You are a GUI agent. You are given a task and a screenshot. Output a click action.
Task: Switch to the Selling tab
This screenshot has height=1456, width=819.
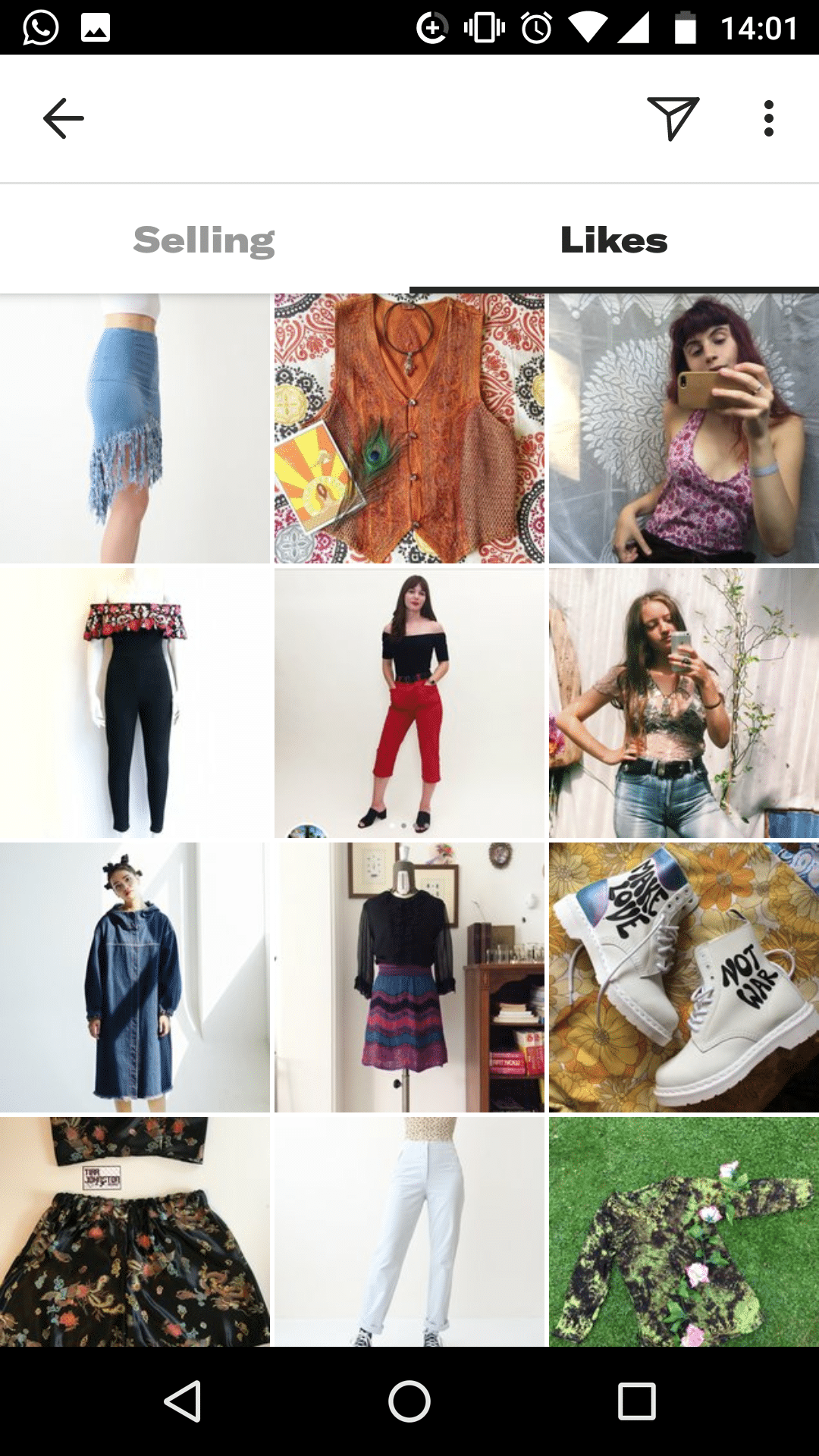point(204,240)
